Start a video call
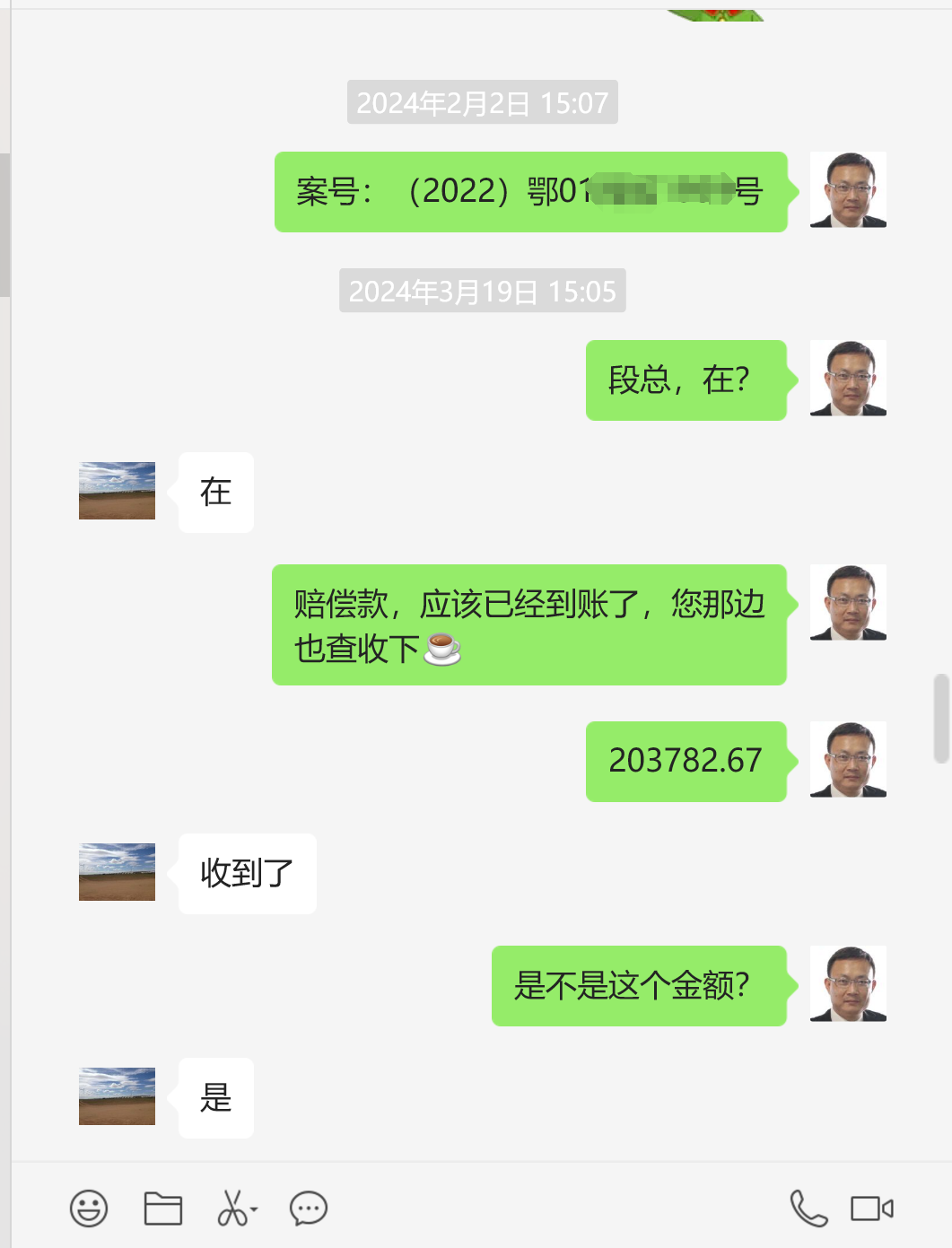Image resolution: width=952 pixels, height=1248 pixels. [x=869, y=1209]
